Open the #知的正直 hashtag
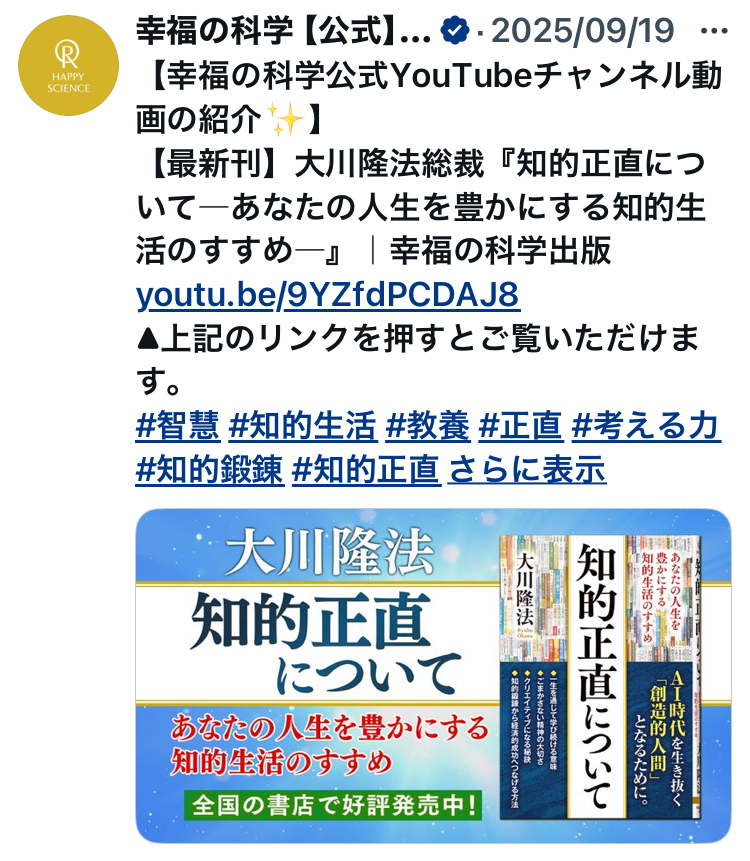 click(365, 468)
